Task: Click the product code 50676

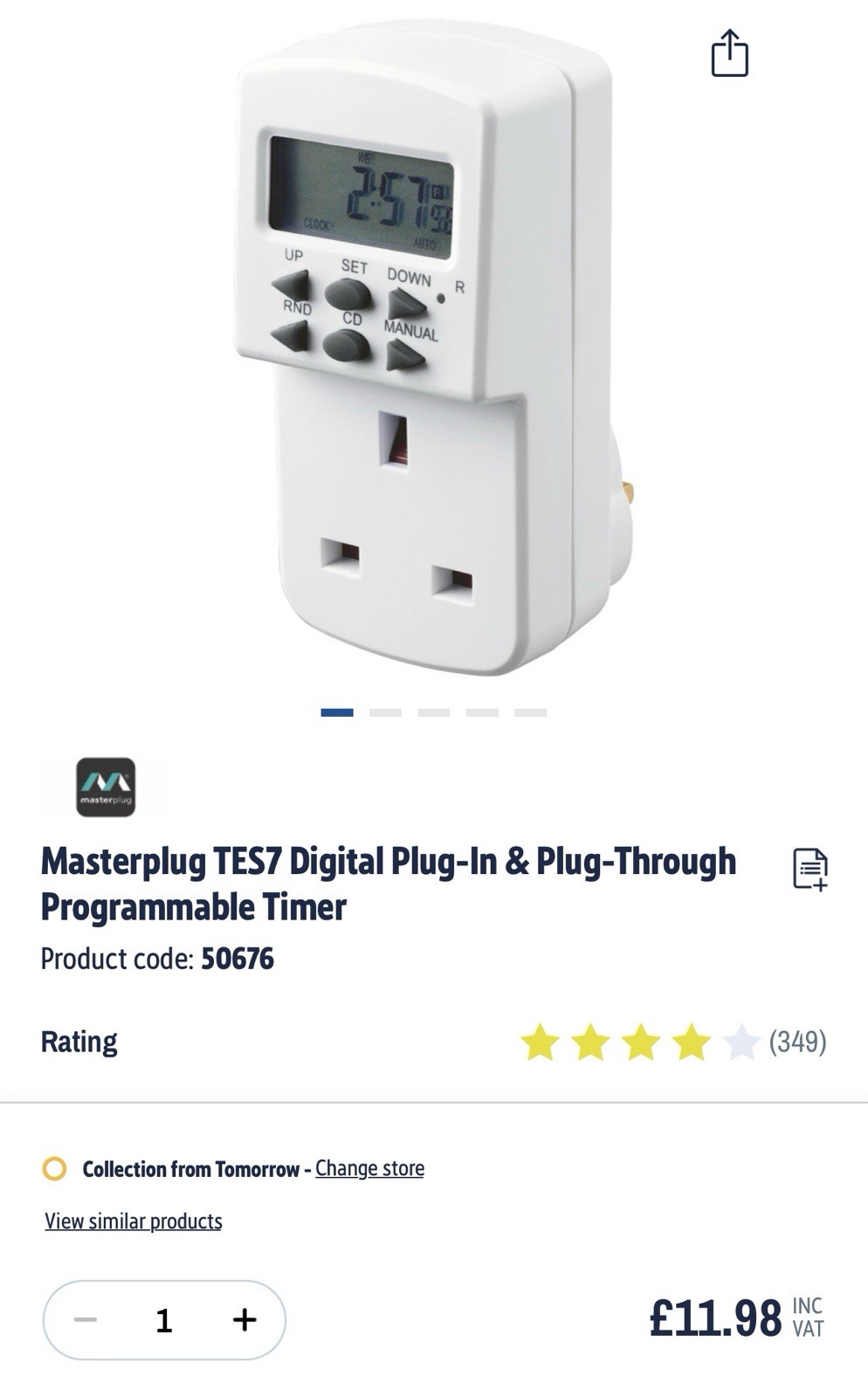Action: tap(238, 958)
